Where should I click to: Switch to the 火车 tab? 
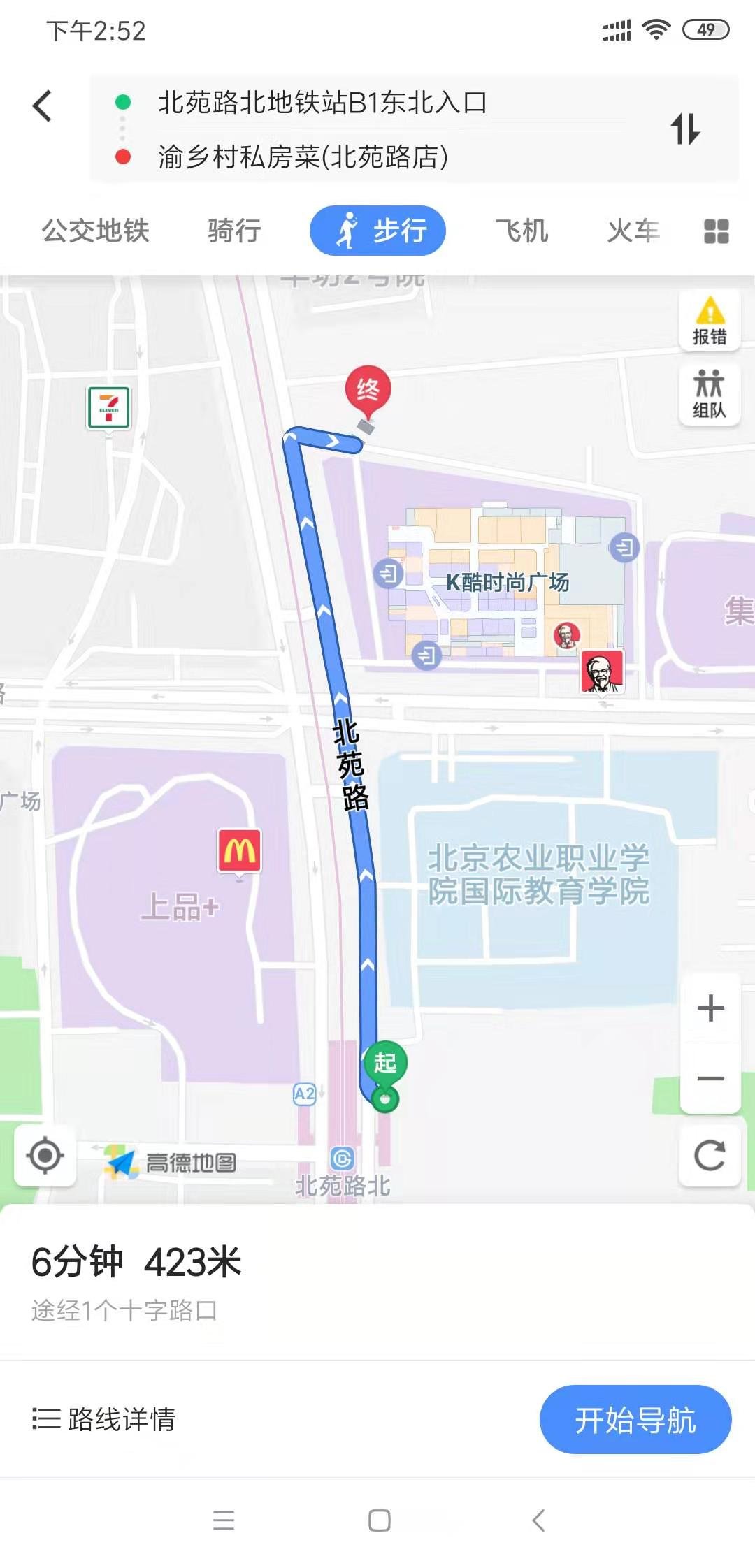point(633,231)
